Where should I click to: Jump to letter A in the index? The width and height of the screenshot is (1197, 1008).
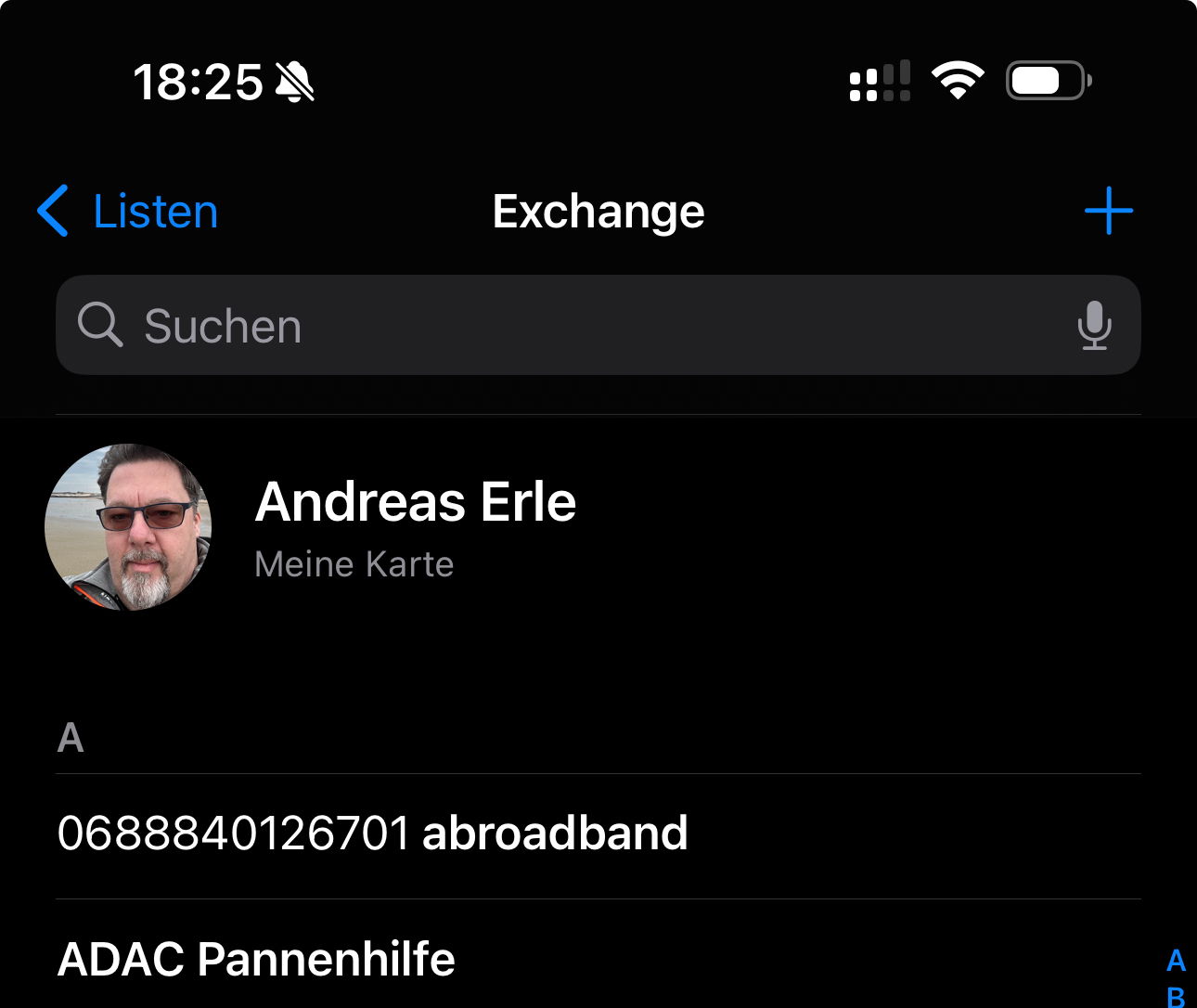1176,960
